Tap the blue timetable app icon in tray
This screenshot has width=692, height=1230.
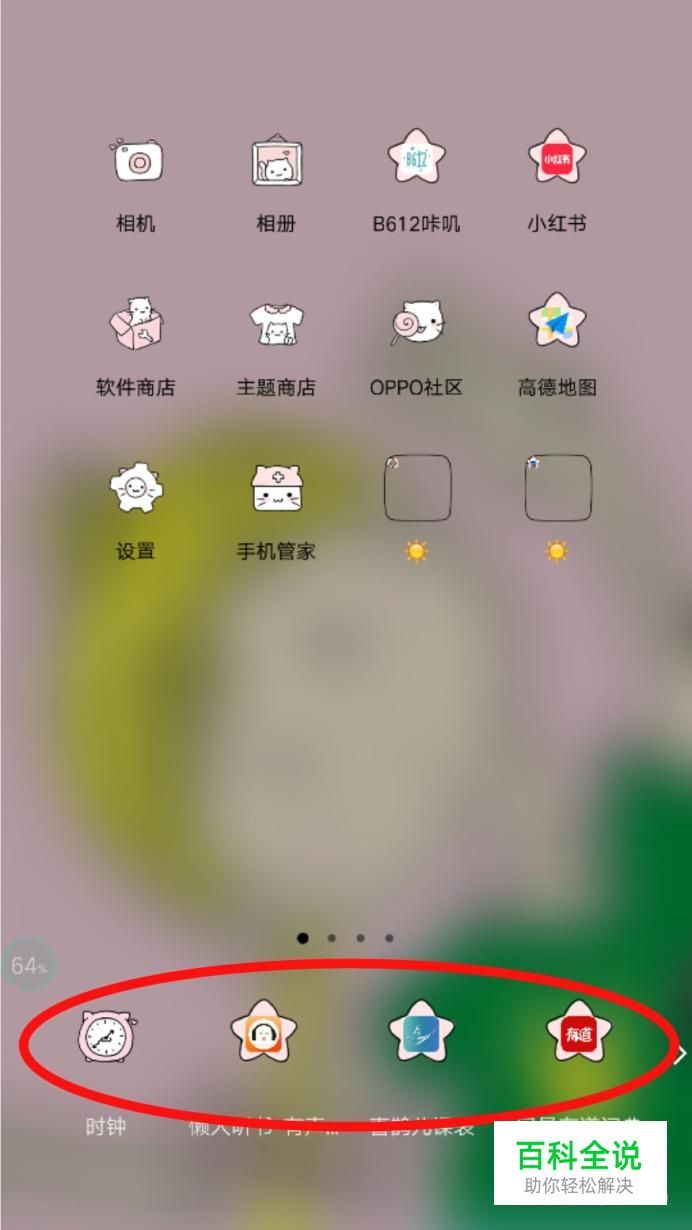(x=420, y=1034)
